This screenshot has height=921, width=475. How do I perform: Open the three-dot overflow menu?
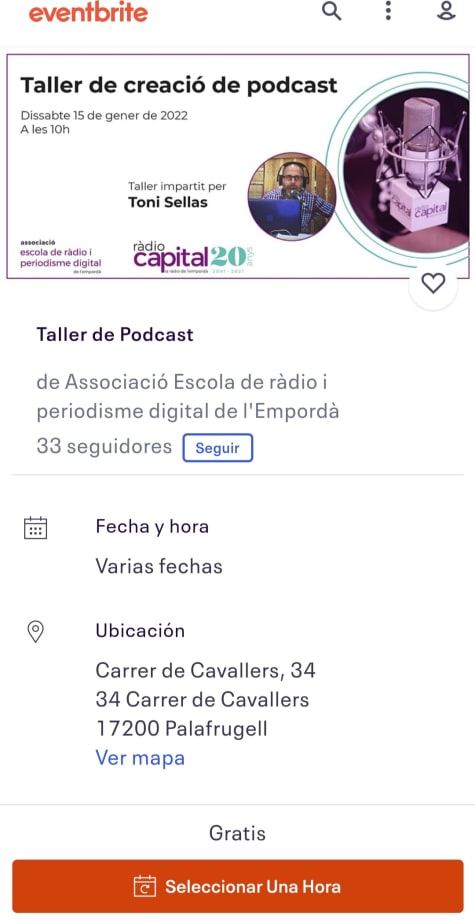388,11
